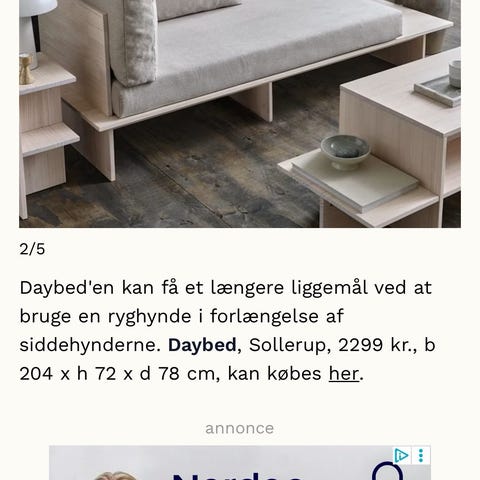Open the underlined "her" purchase link
The height and width of the screenshot is (480, 480).
pyautogui.click(x=344, y=374)
